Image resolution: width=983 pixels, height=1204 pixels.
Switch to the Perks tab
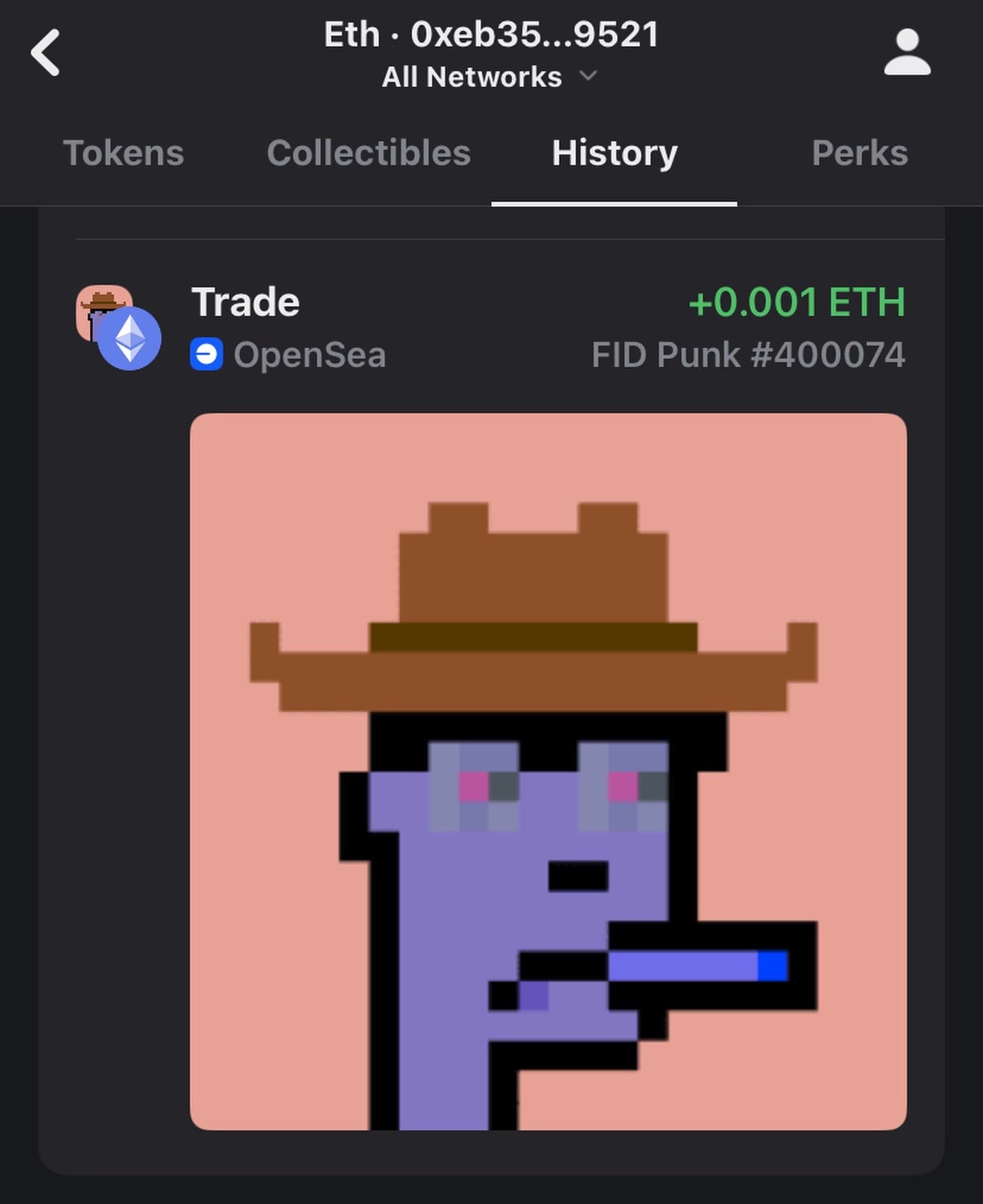(860, 153)
